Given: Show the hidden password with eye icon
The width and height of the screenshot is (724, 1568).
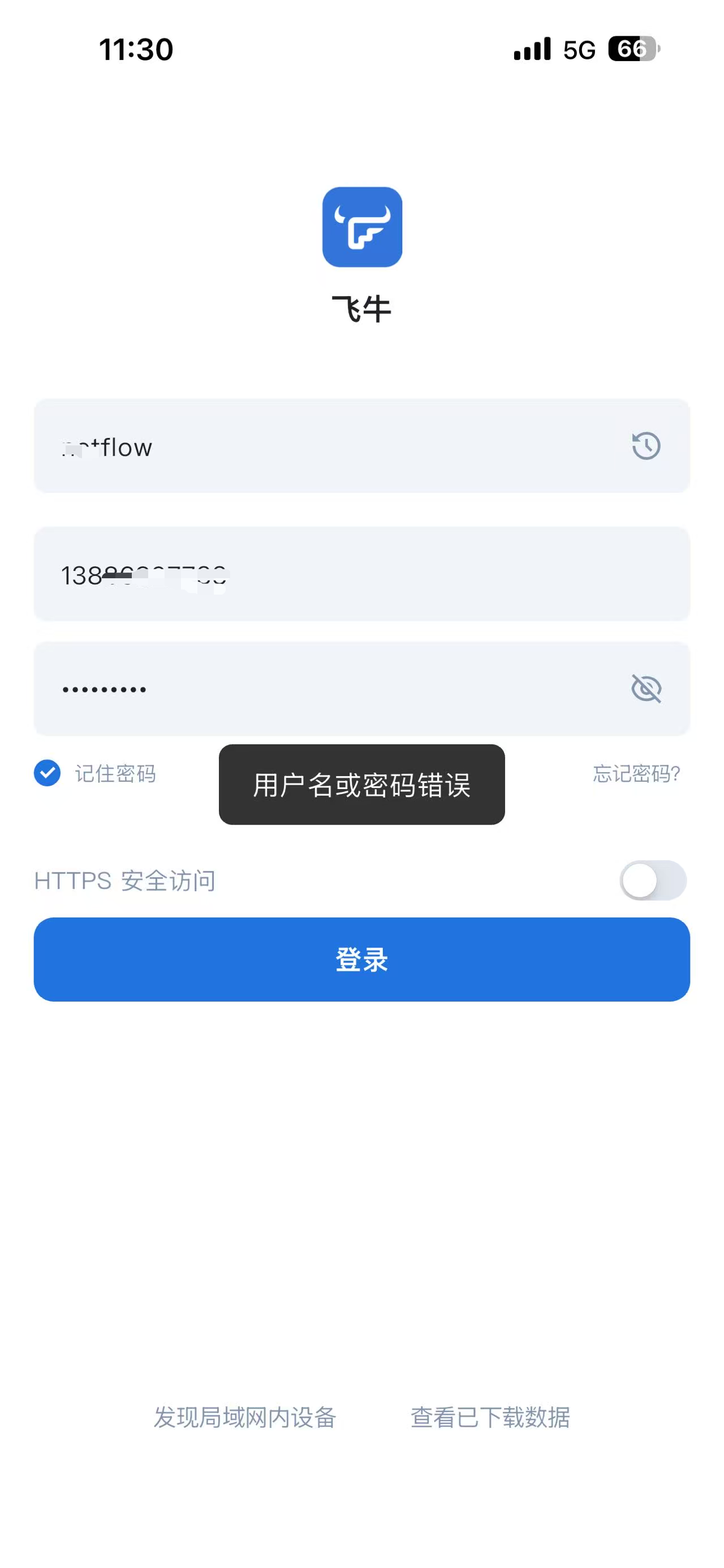Looking at the screenshot, I should coord(645,689).
